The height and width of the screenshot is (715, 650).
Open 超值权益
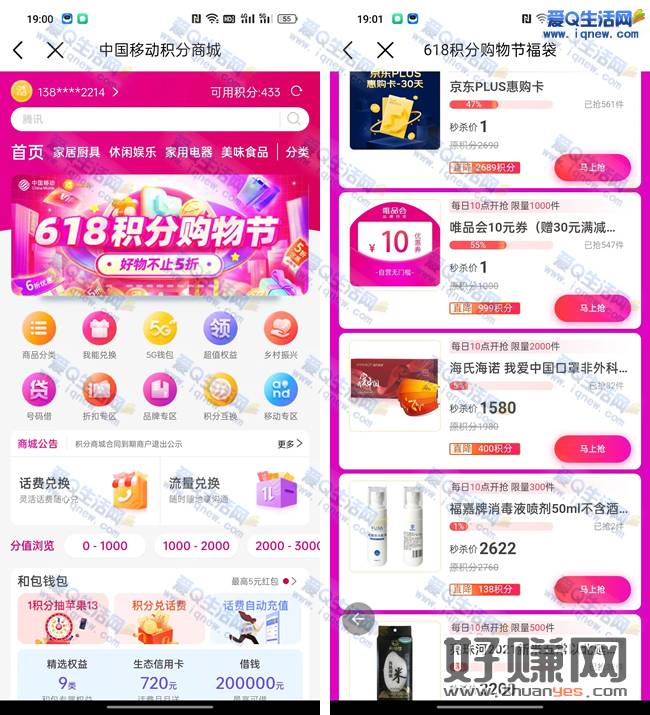[x=220, y=334]
